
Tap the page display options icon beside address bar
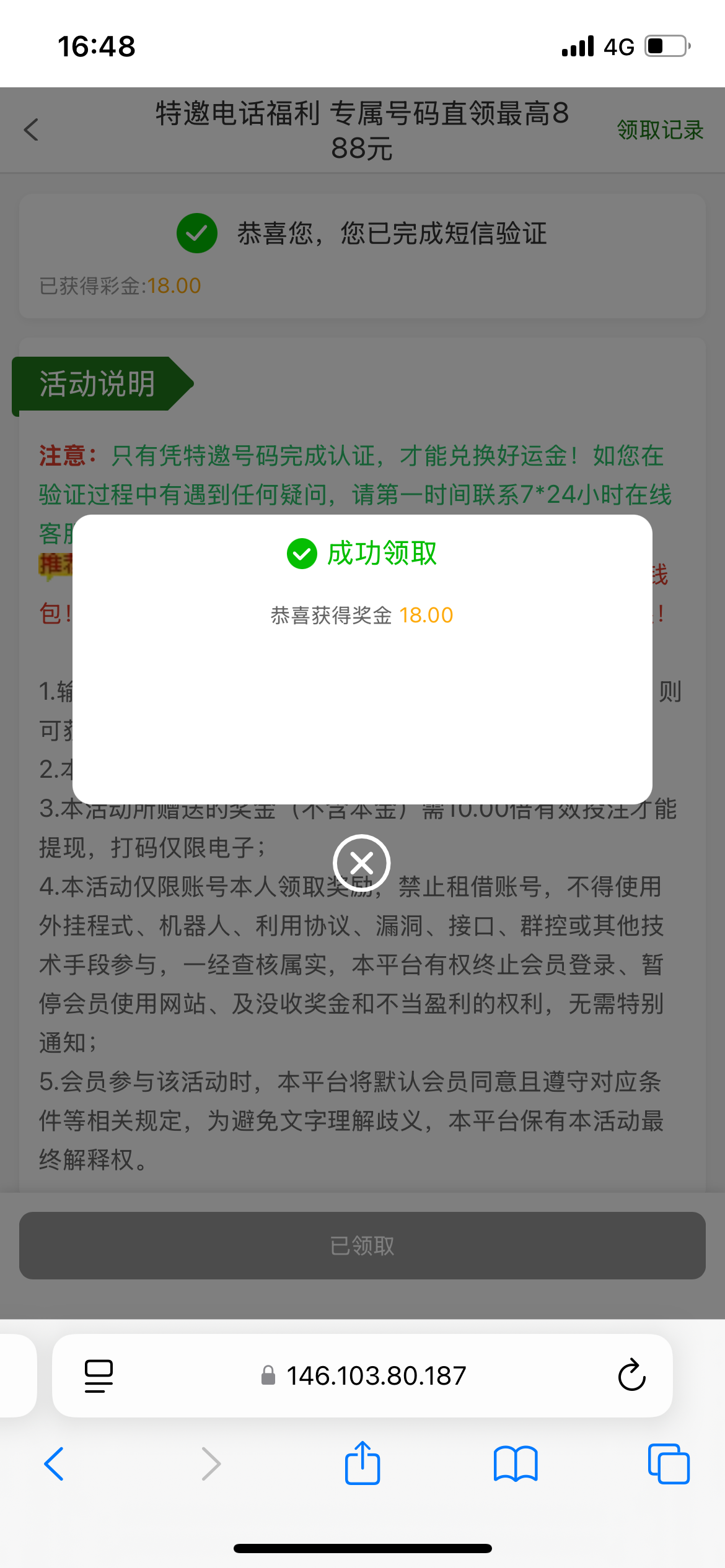pyautogui.click(x=98, y=1376)
